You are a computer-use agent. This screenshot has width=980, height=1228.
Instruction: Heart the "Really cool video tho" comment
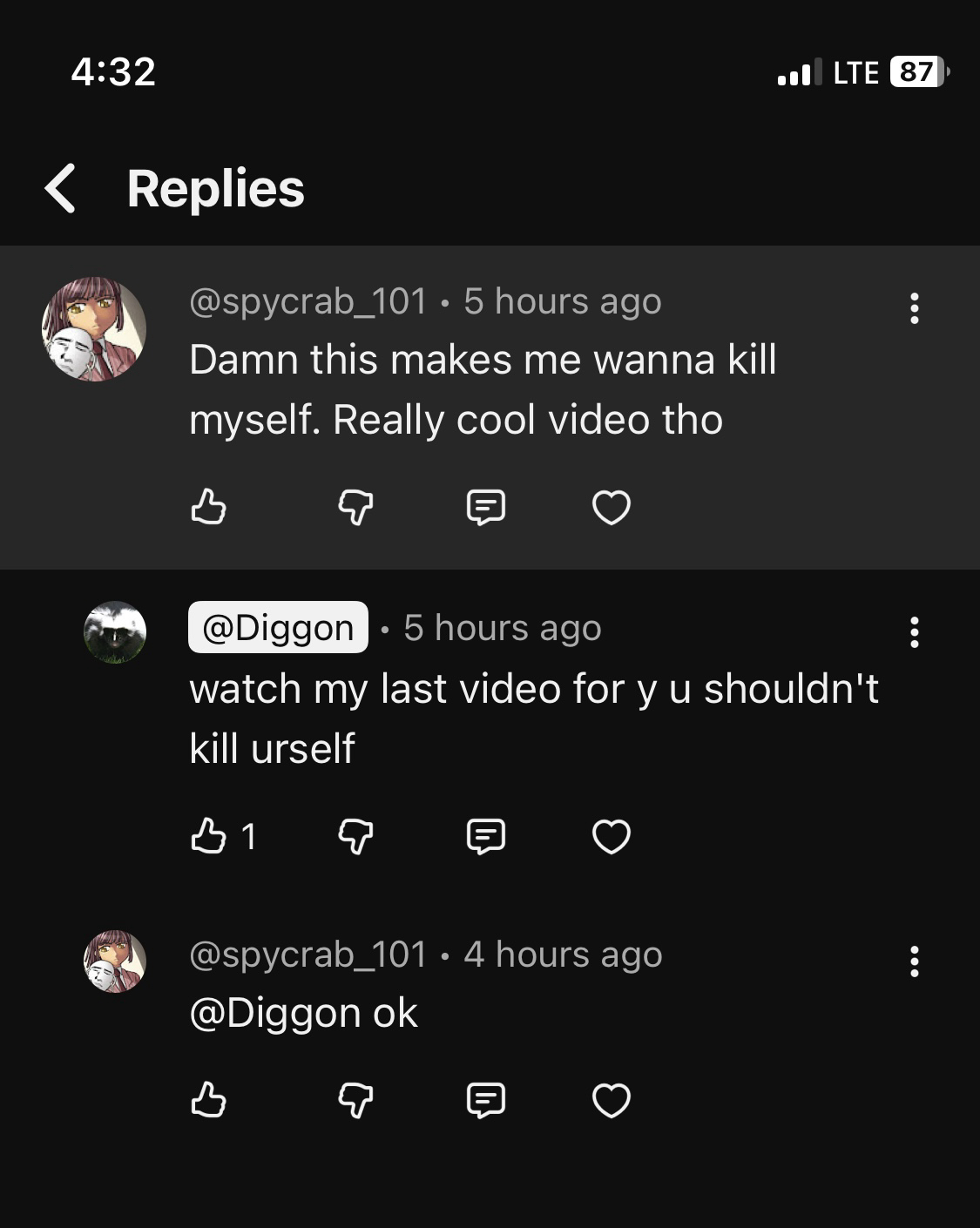[611, 506]
